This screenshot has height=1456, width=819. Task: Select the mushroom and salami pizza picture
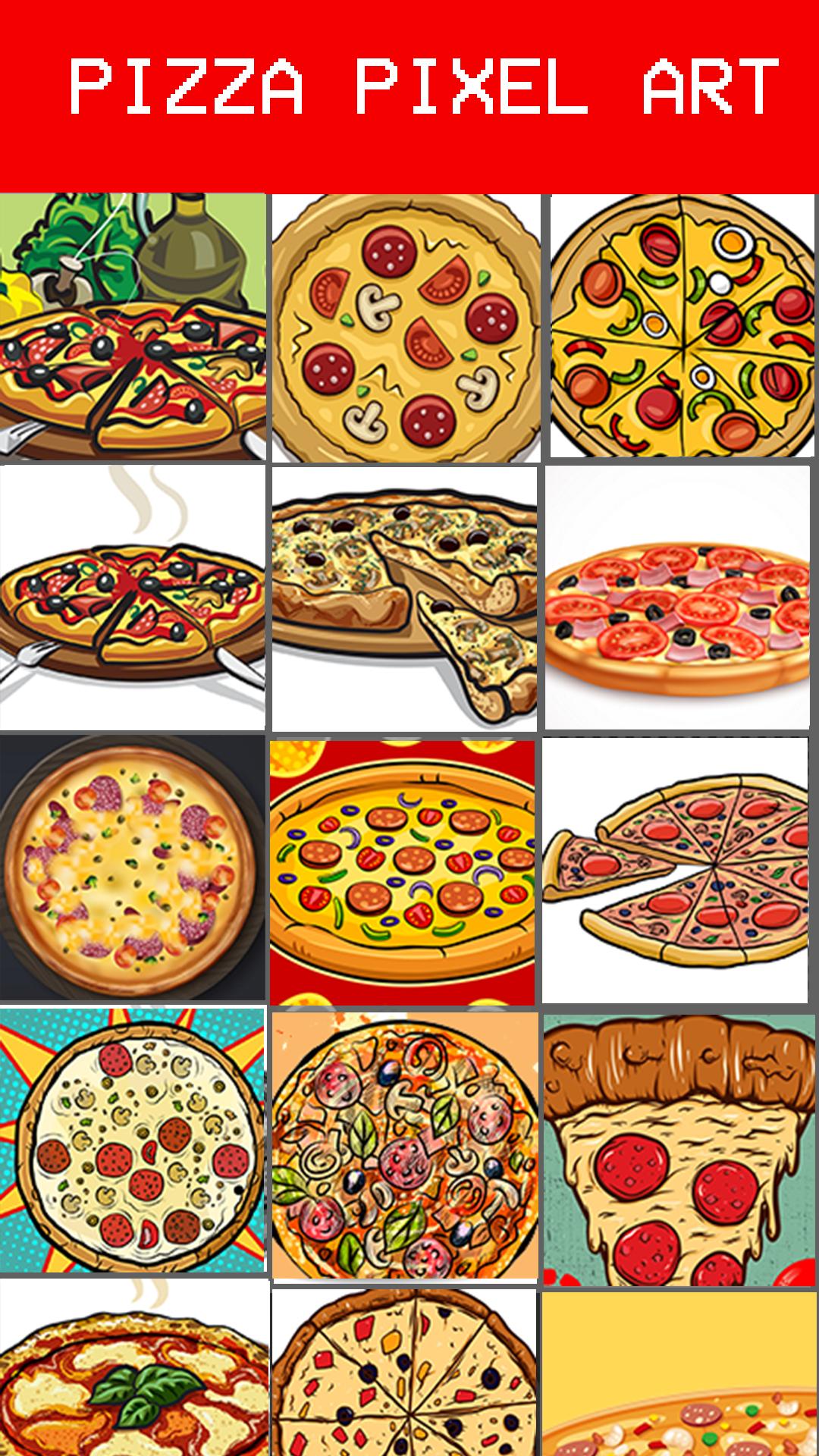coord(406,328)
